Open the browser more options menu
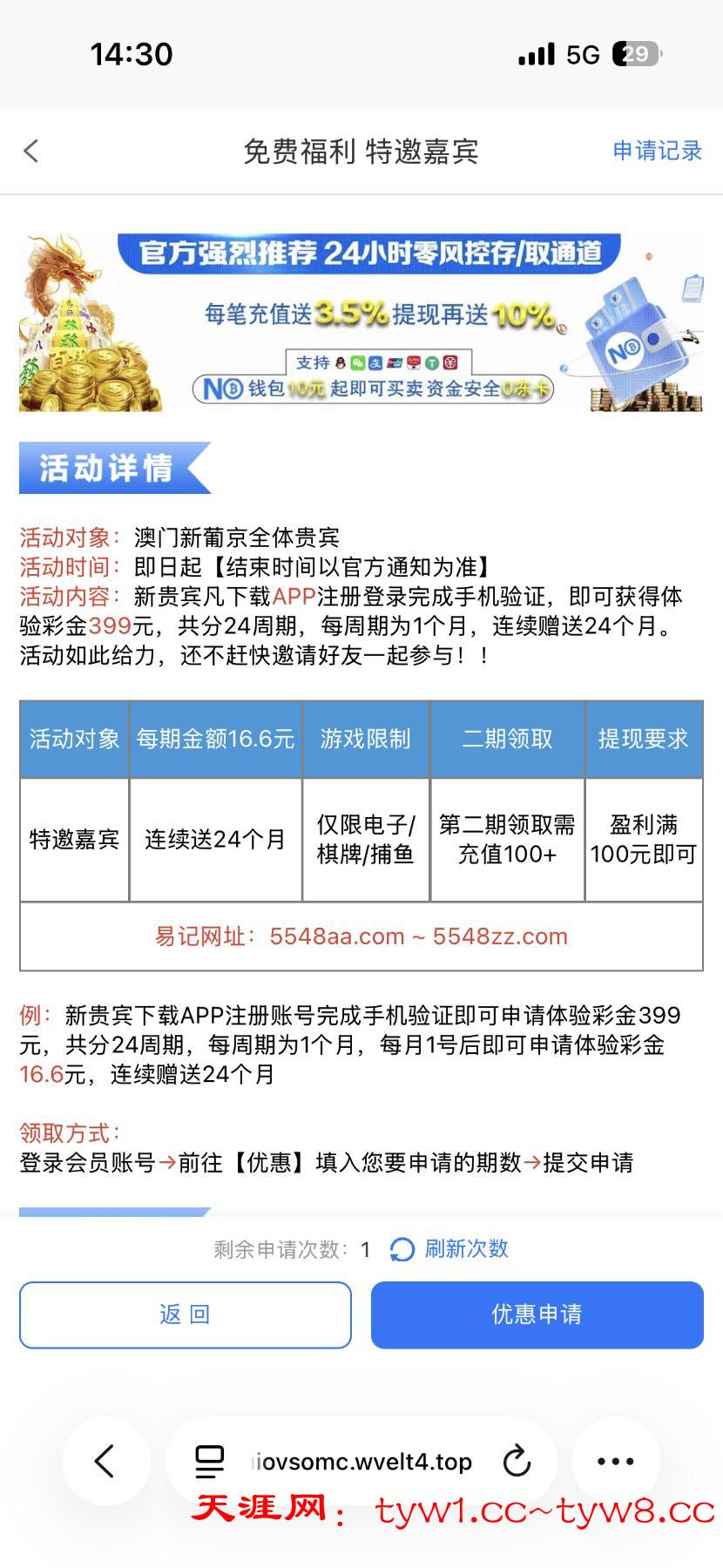The height and width of the screenshot is (1568, 723). pyautogui.click(x=615, y=1461)
